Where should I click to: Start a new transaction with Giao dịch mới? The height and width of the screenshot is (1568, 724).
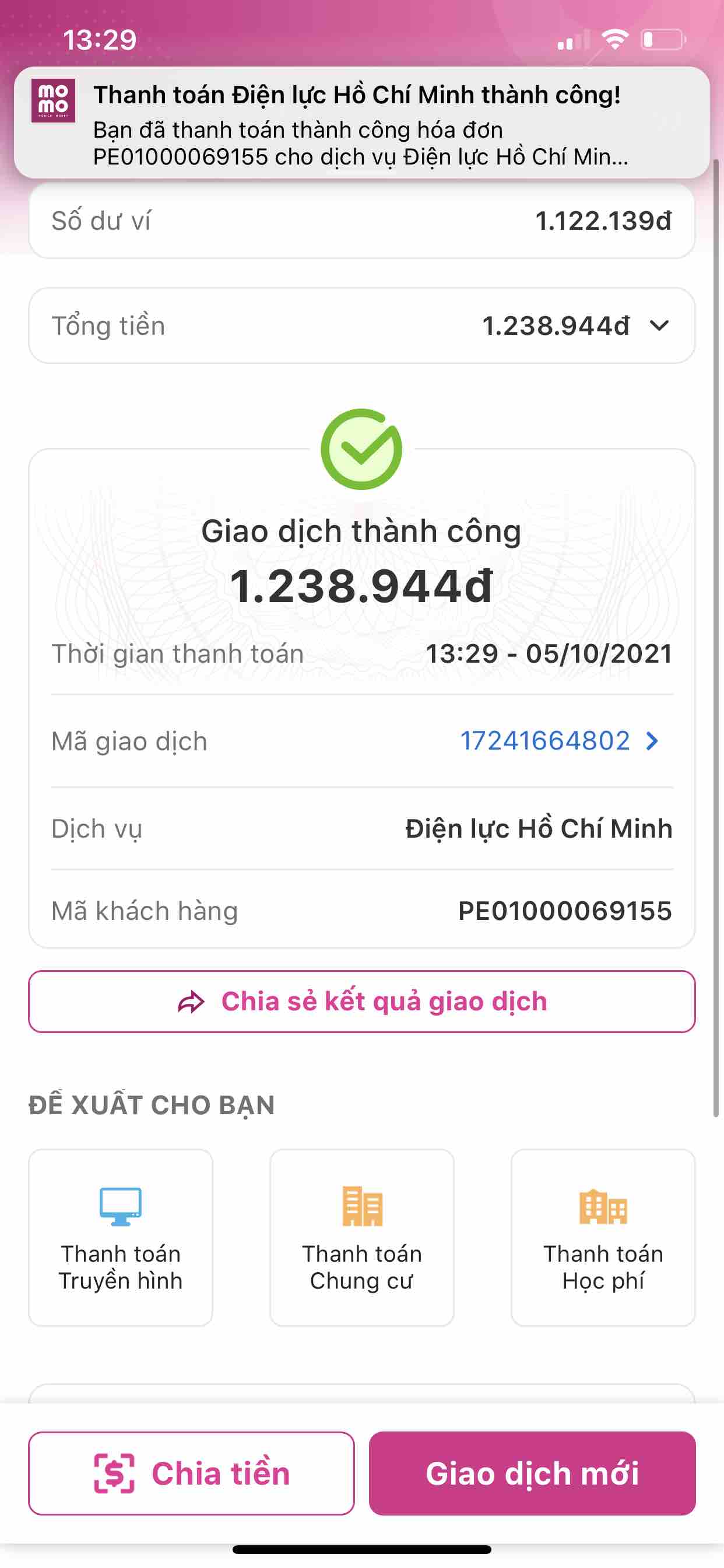tap(532, 1473)
